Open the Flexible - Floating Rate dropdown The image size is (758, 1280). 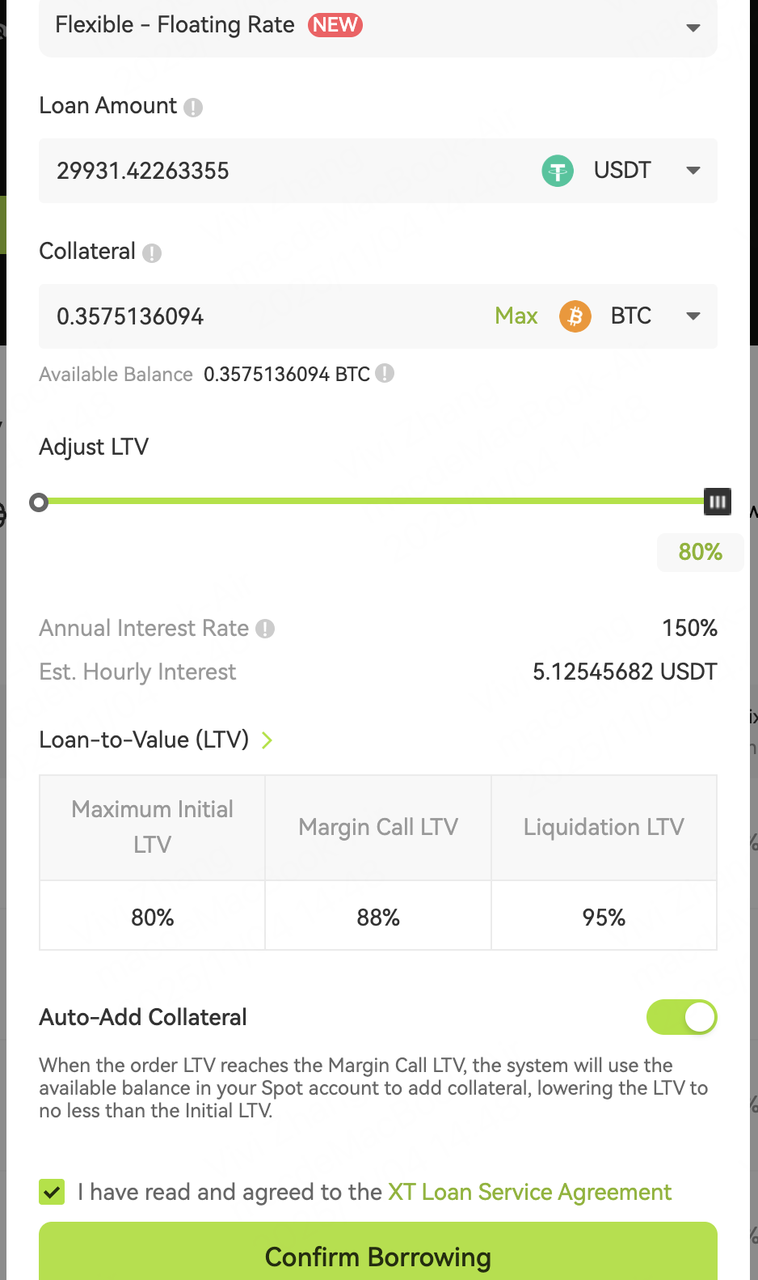click(x=693, y=28)
